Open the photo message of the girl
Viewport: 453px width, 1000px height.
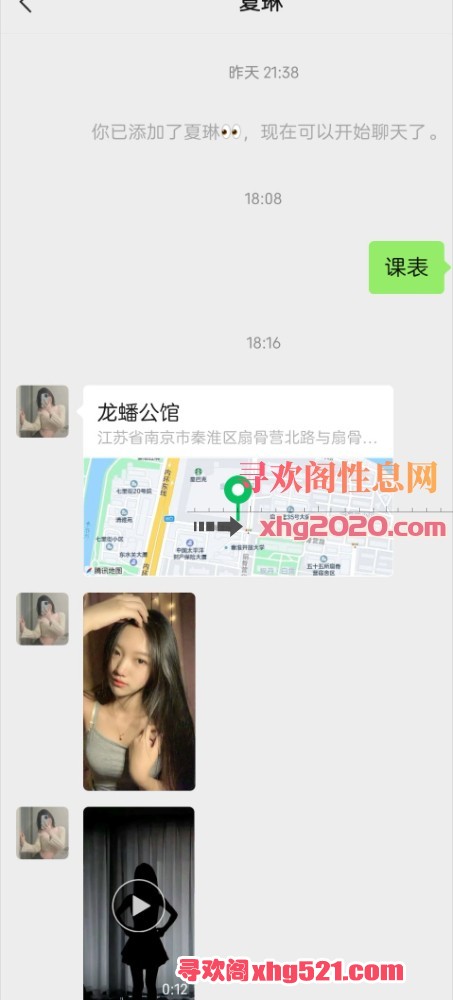[139, 691]
